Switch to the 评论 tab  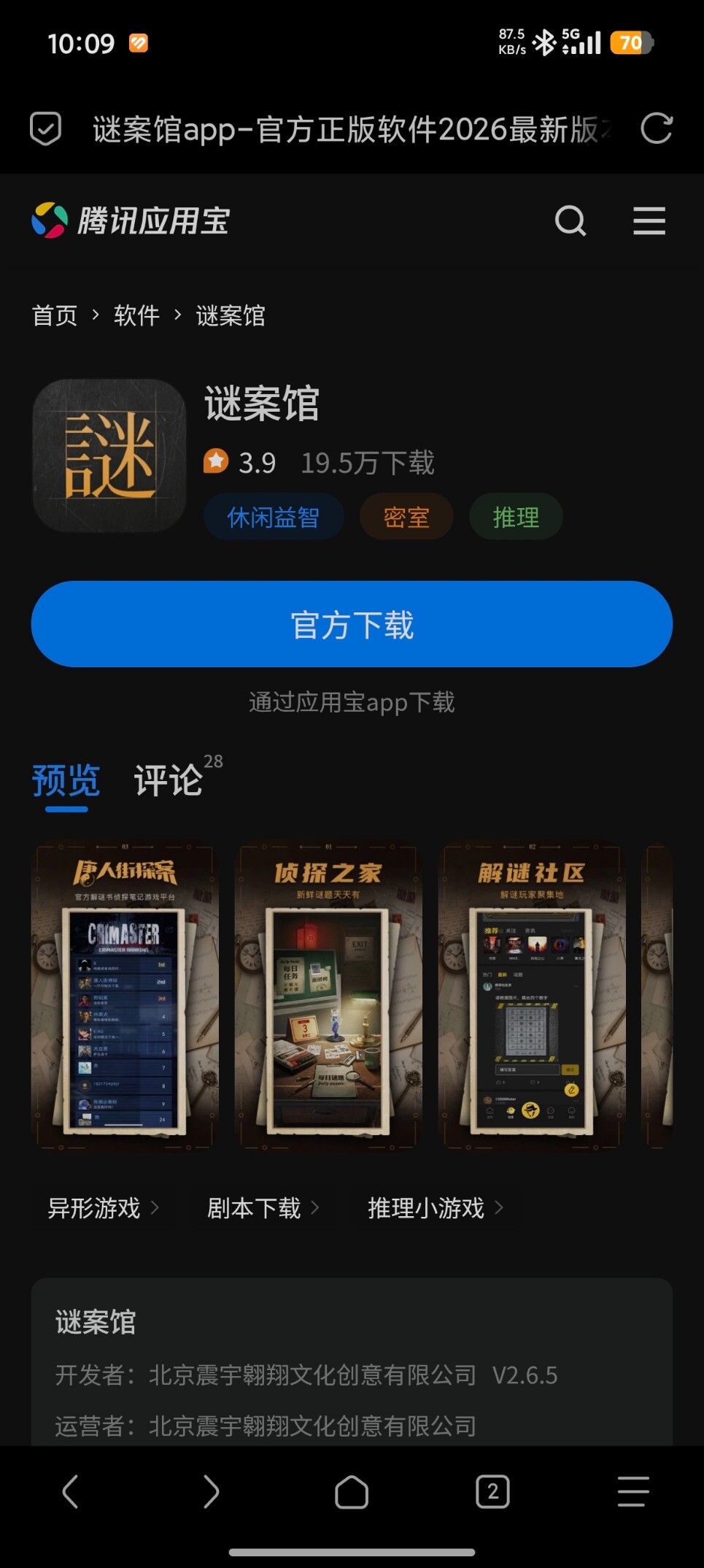click(x=169, y=780)
